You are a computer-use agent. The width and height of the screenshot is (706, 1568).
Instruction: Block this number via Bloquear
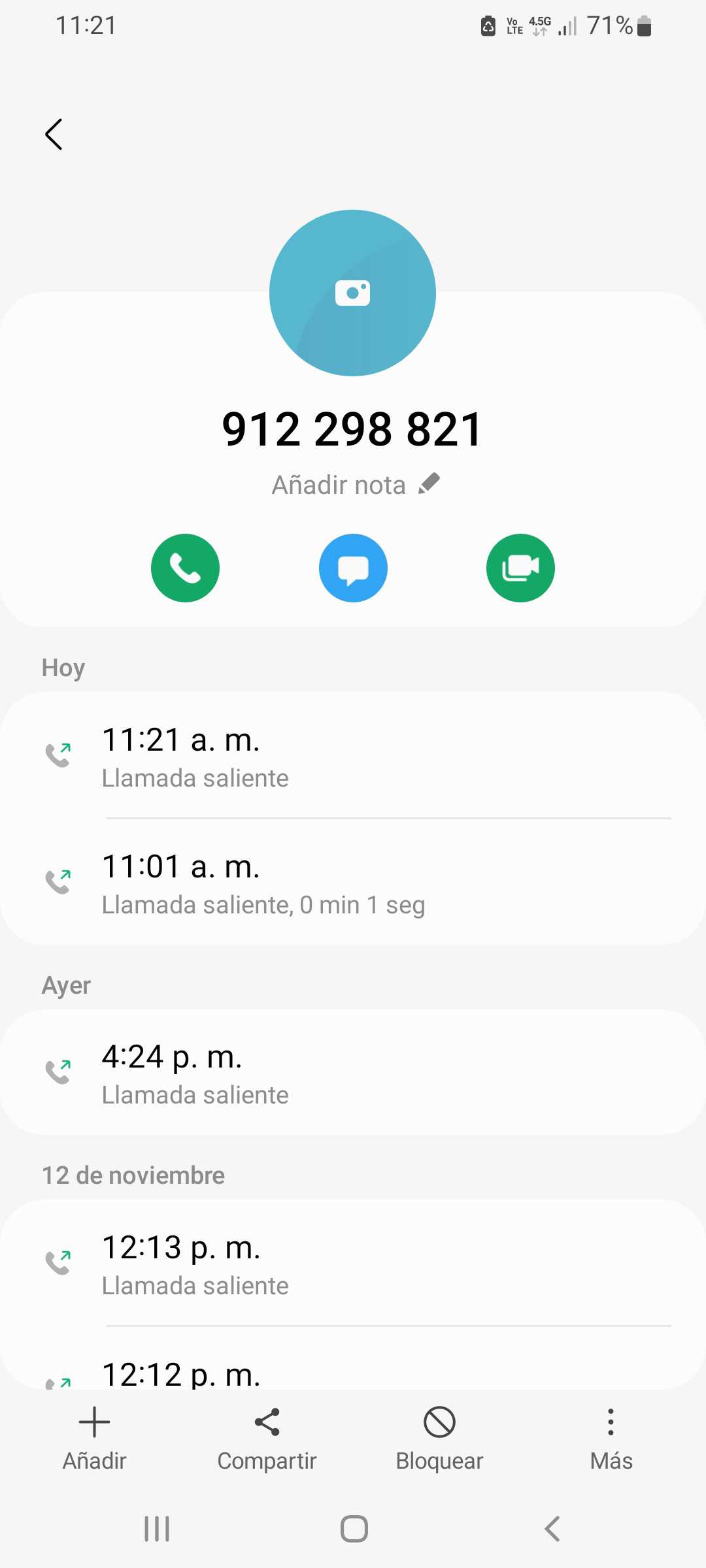tap(439, 1438)
